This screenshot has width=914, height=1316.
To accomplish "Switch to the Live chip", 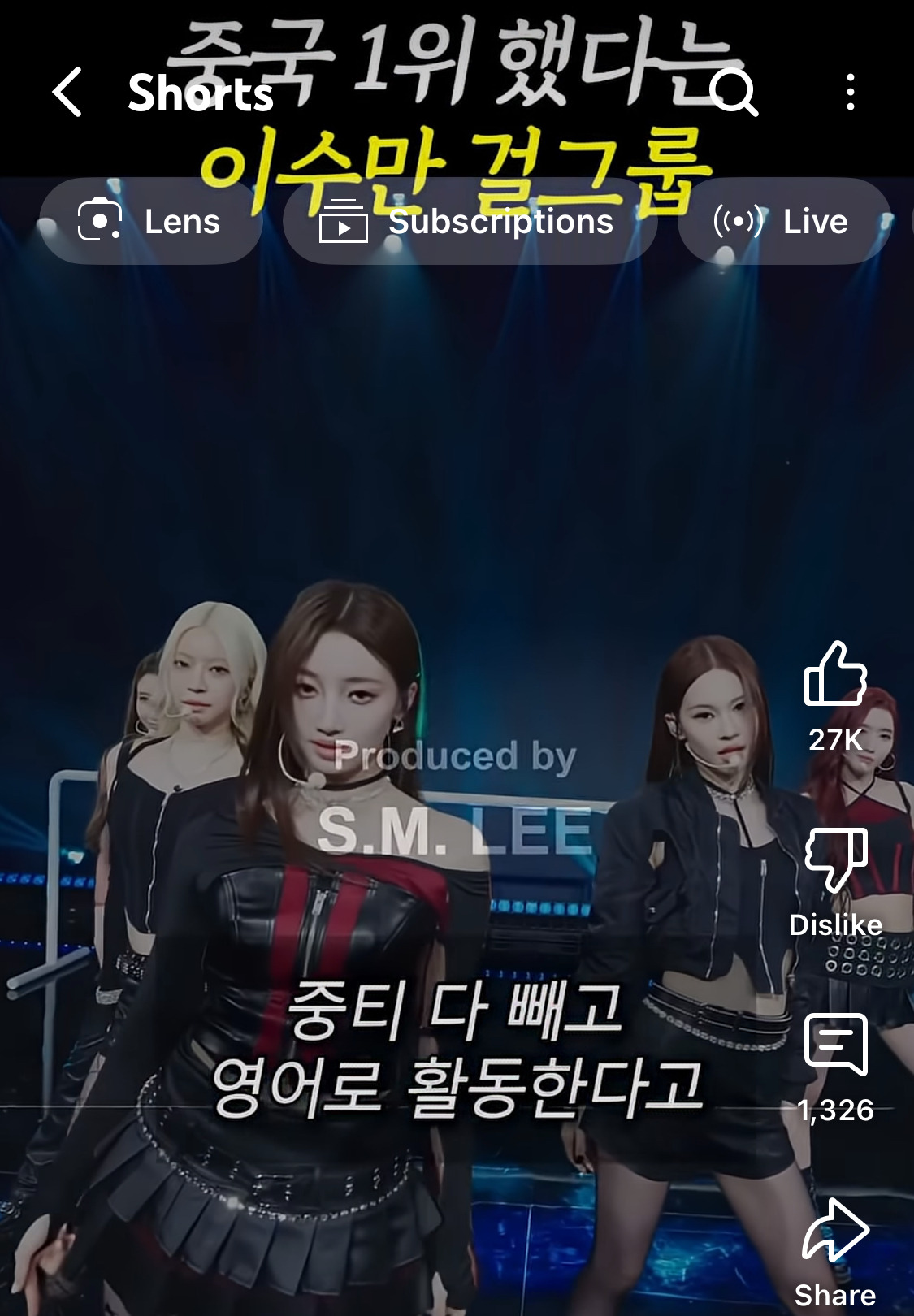I will click(x=784, y=221).
